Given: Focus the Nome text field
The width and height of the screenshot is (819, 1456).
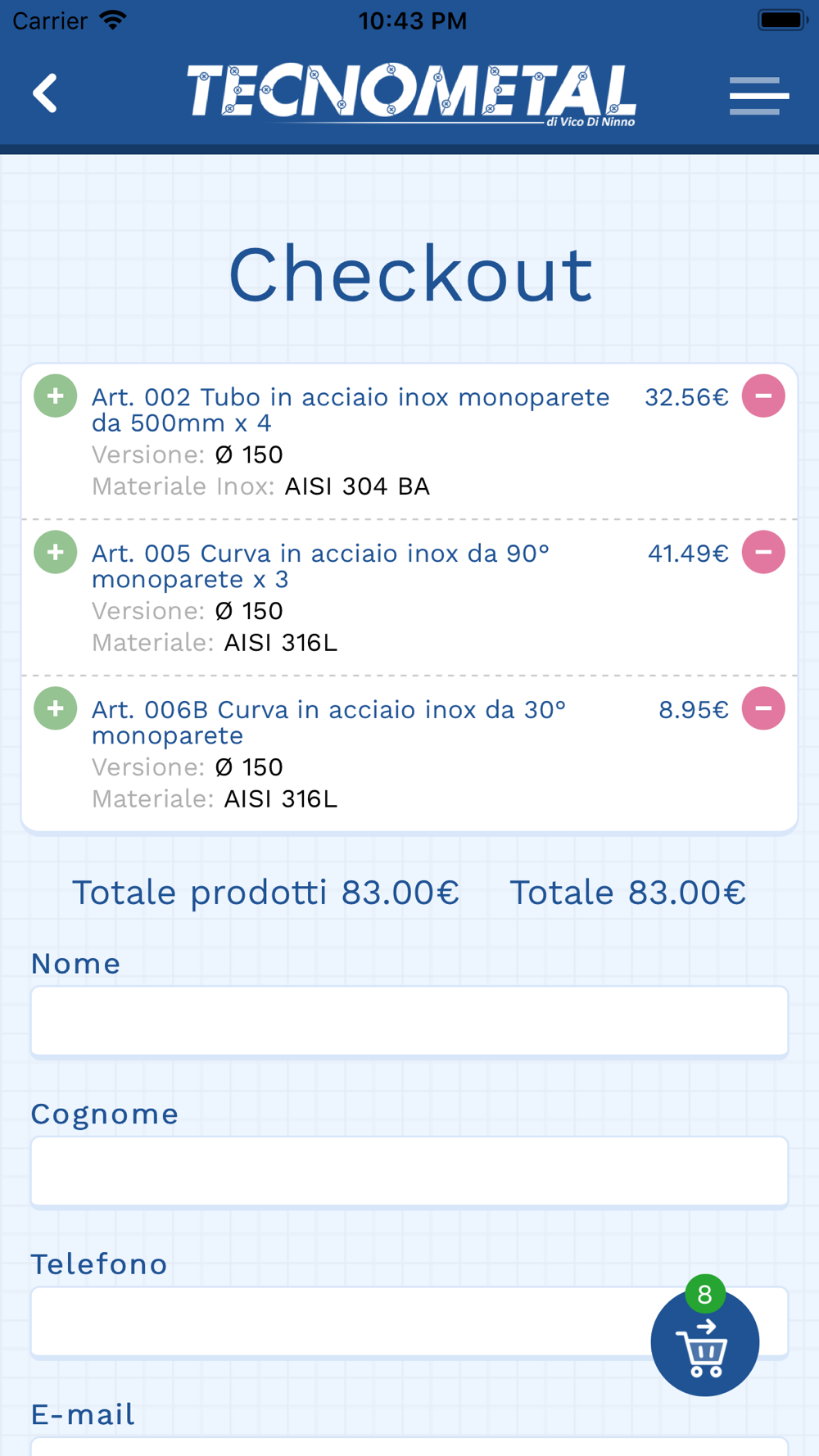Looking at the screenshot, I should [409, 1021].
